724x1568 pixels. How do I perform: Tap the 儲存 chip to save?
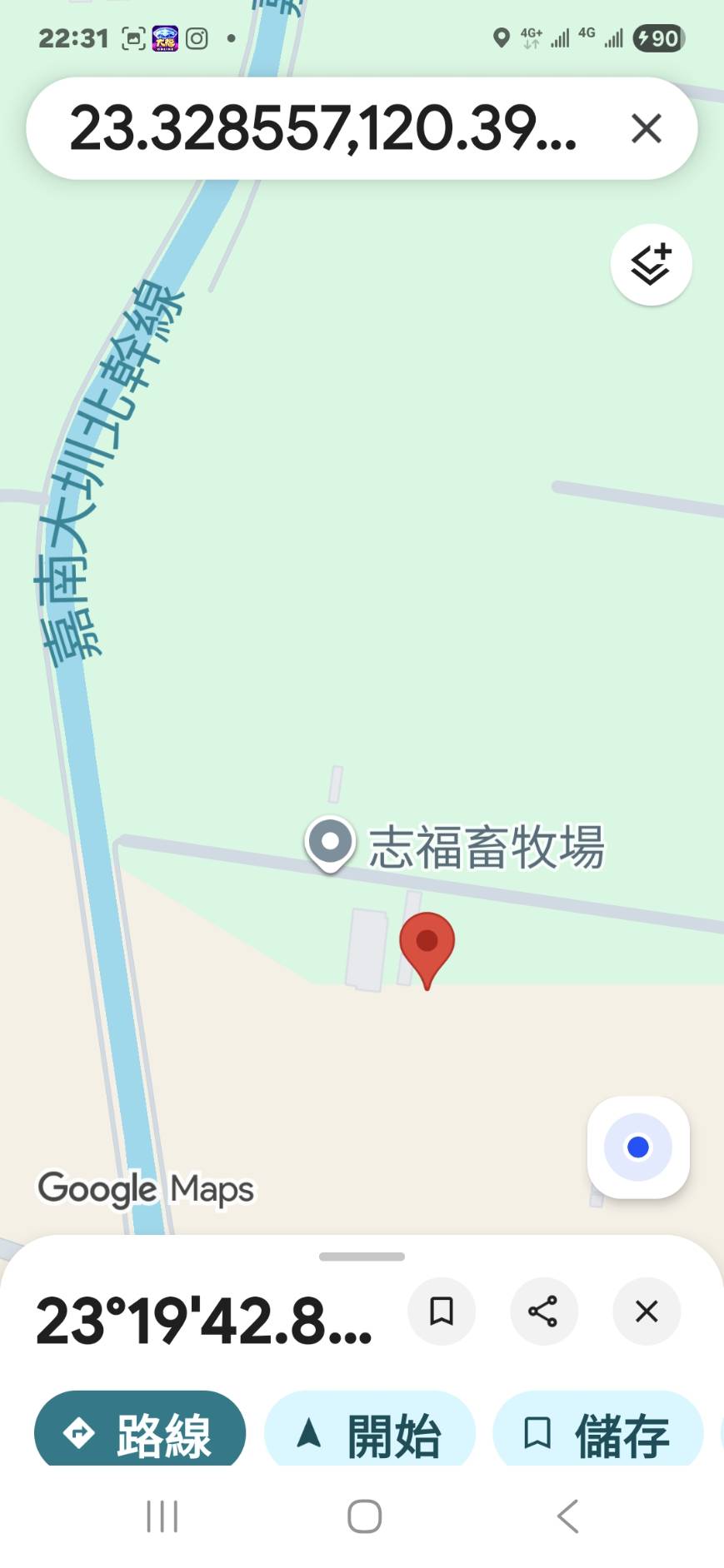tap(597, 1433)
